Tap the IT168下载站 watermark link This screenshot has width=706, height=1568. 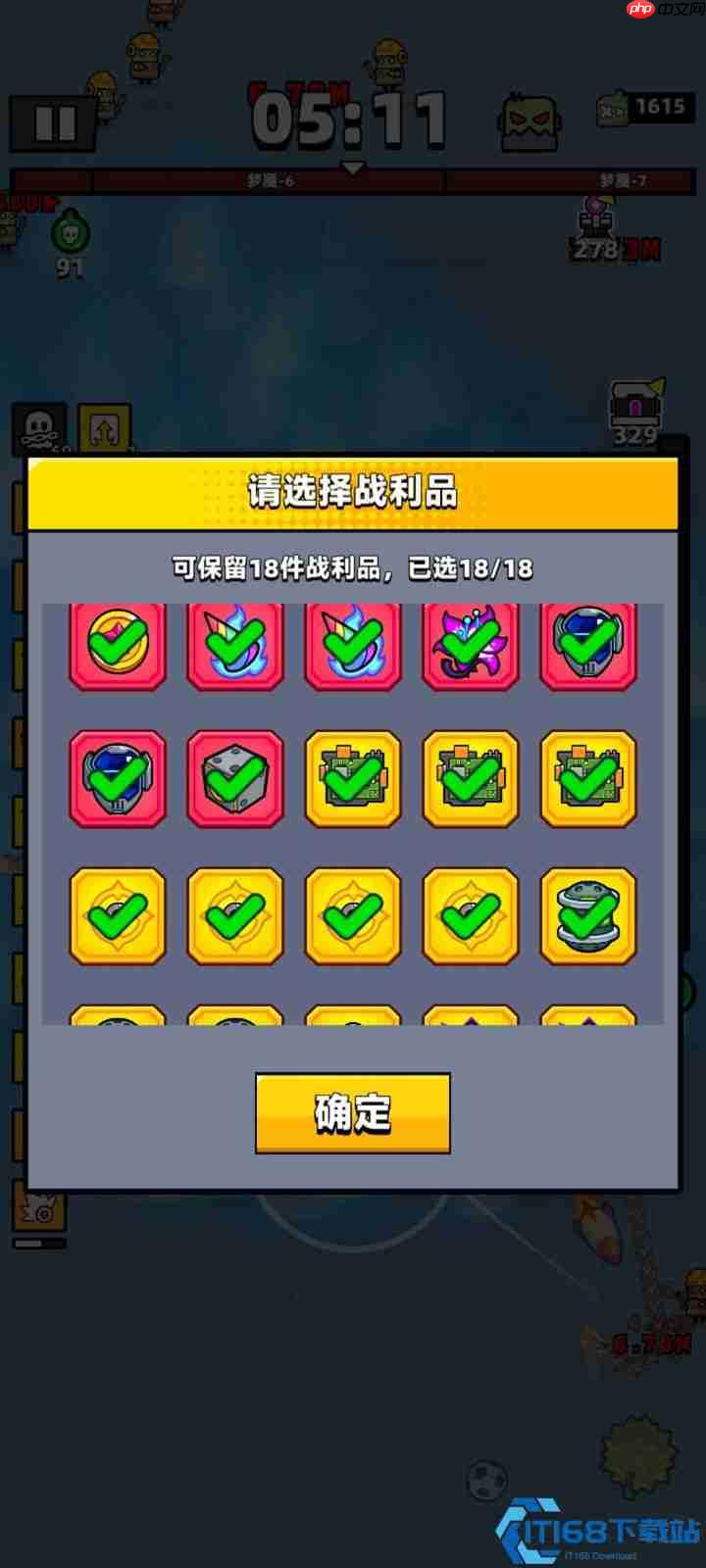[x=608, y=1533]
